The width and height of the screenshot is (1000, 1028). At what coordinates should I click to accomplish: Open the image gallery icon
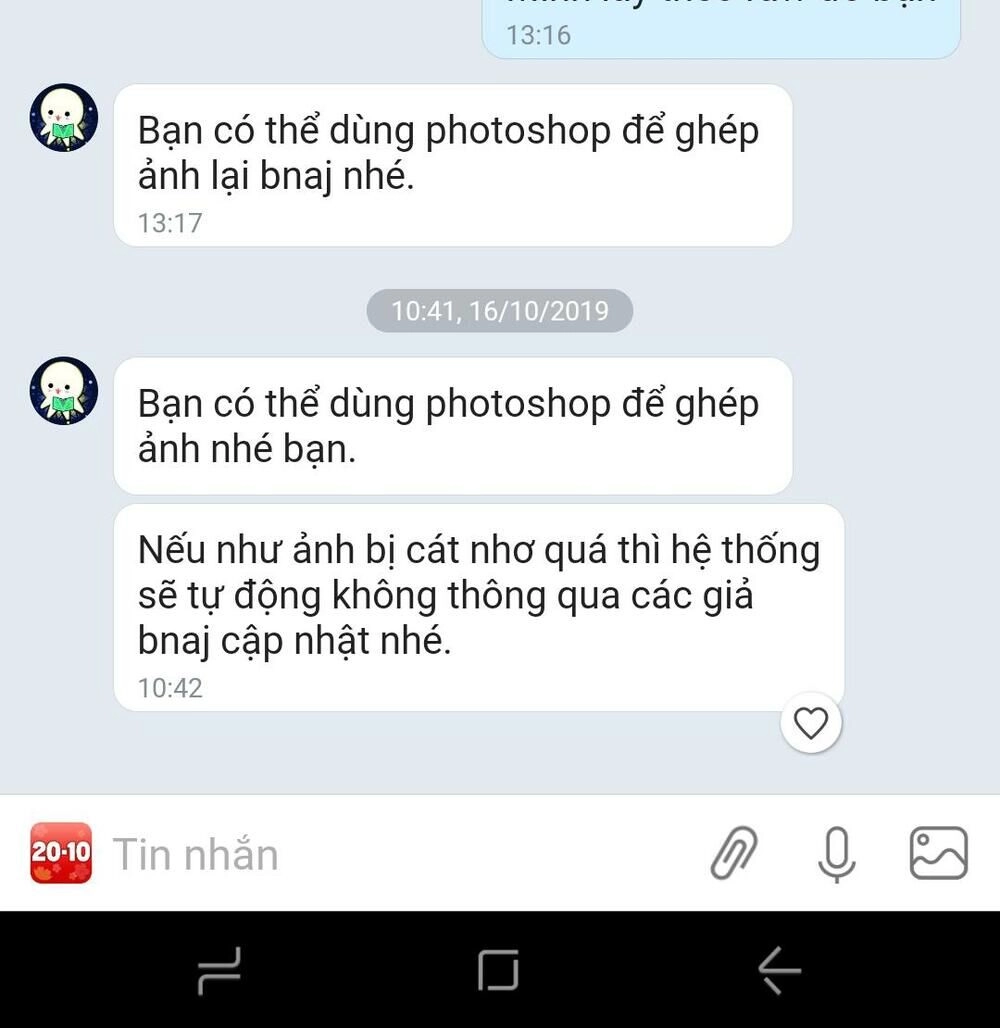coord(936,854)
